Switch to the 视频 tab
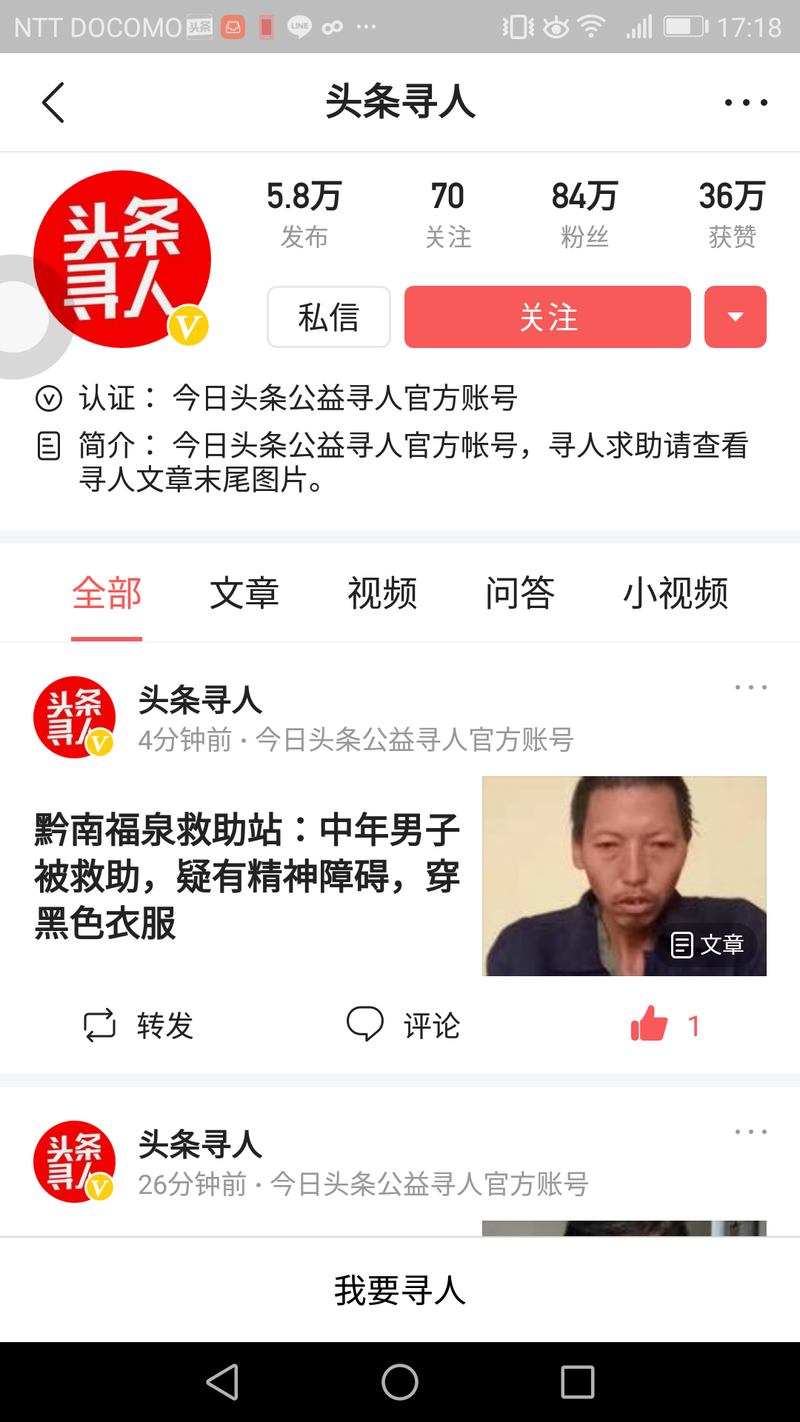Viewport: 800px width, 1422px height. [381, 593]
